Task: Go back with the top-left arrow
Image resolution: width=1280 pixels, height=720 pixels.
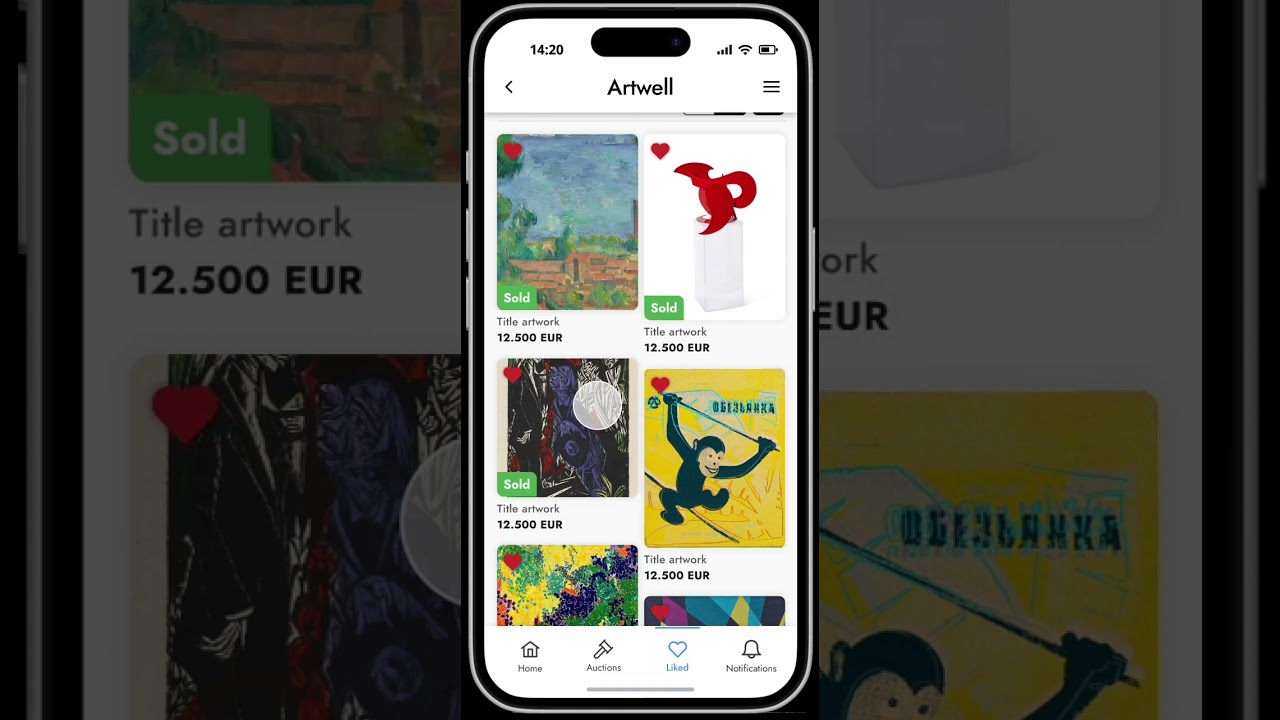Action: coord(509,87)
